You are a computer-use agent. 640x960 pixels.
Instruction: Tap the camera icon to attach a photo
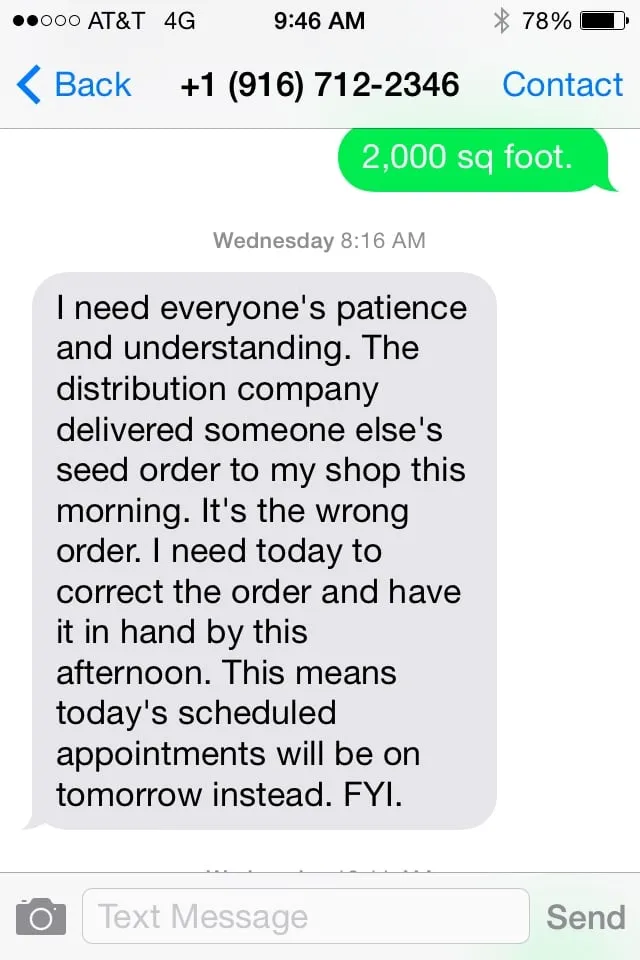[41, 916]
